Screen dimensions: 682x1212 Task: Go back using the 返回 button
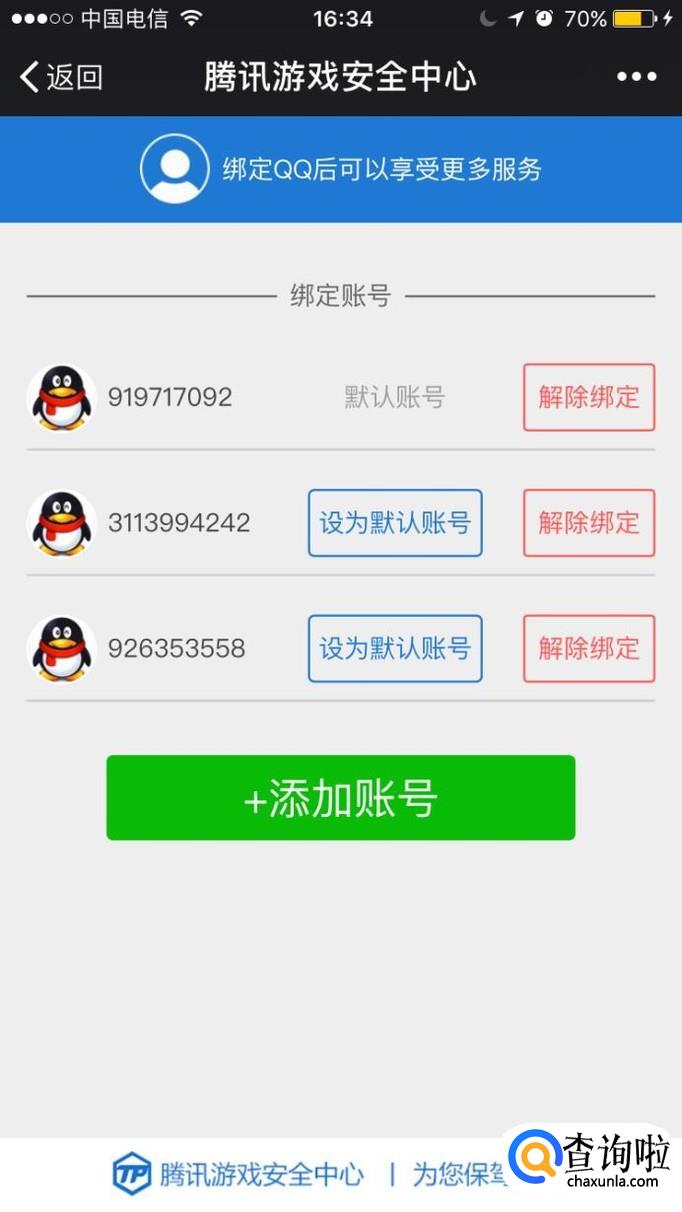pyautogui.click(x=62, y=77)
